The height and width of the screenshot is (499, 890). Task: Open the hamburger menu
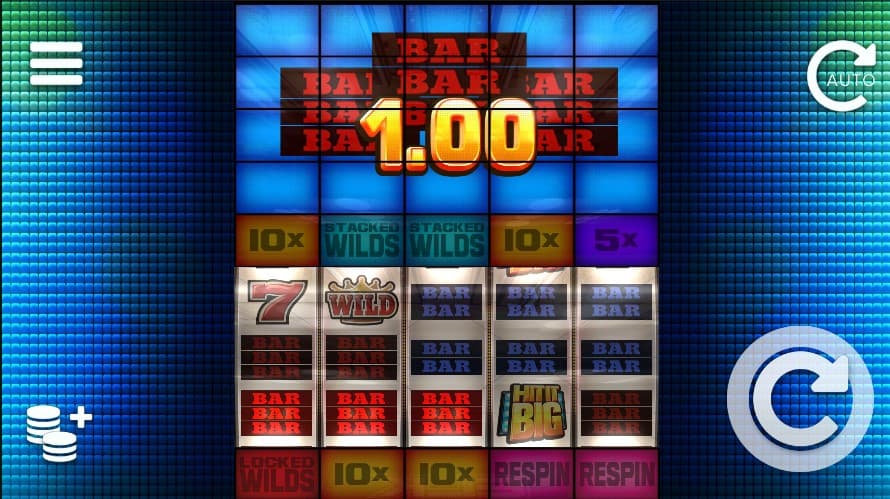point(56,64)
